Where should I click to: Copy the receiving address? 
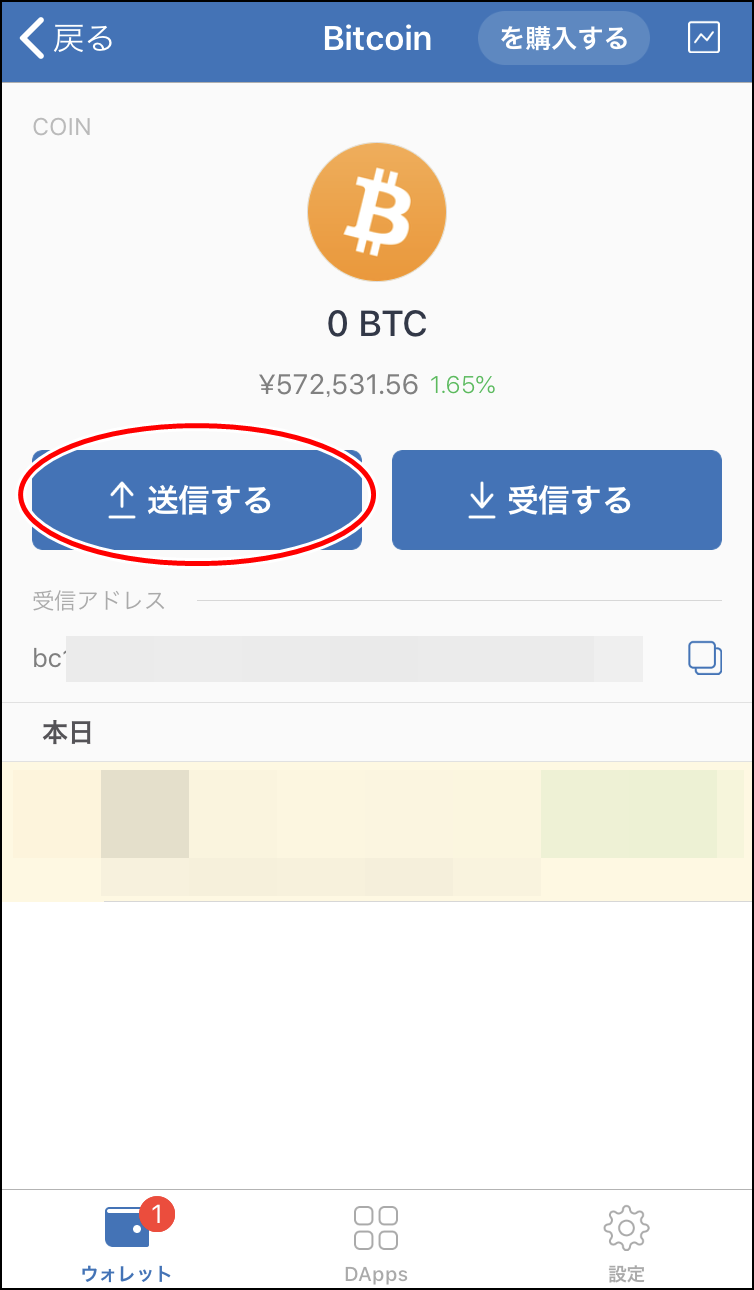tap(705, 658)
